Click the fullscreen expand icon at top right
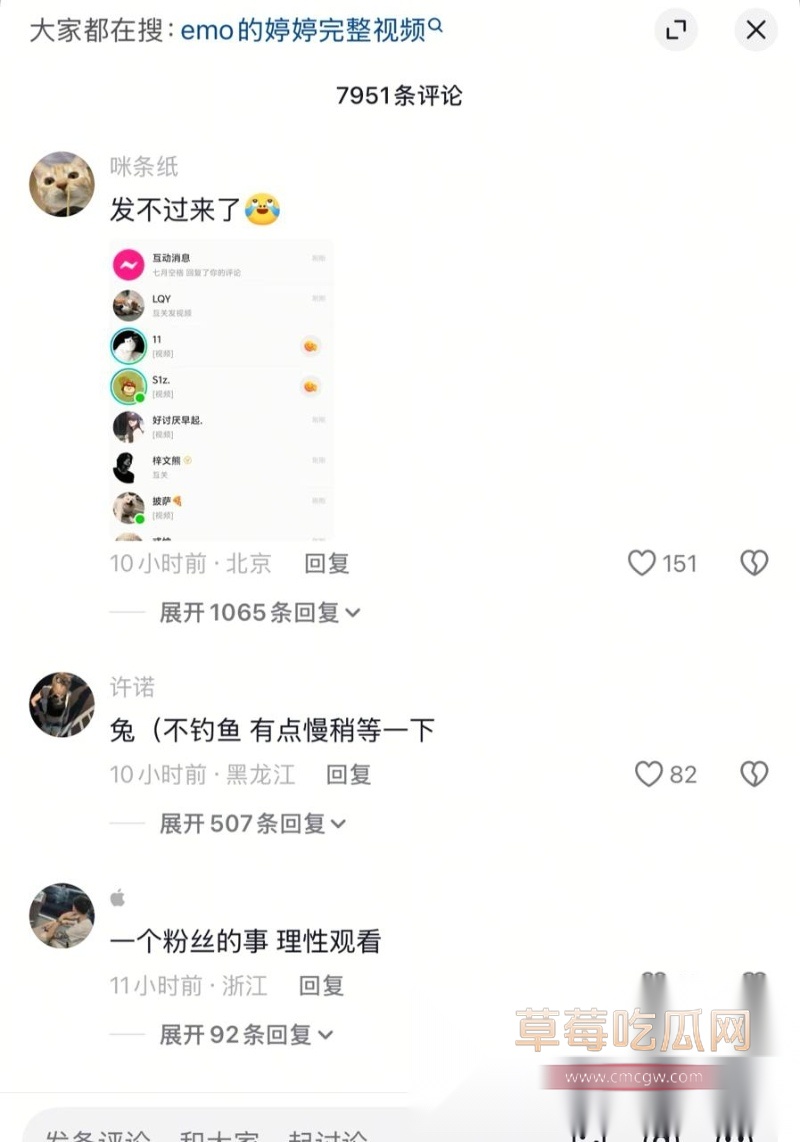The width and height of the screenshot is (800, 1142). coord(676,31)
